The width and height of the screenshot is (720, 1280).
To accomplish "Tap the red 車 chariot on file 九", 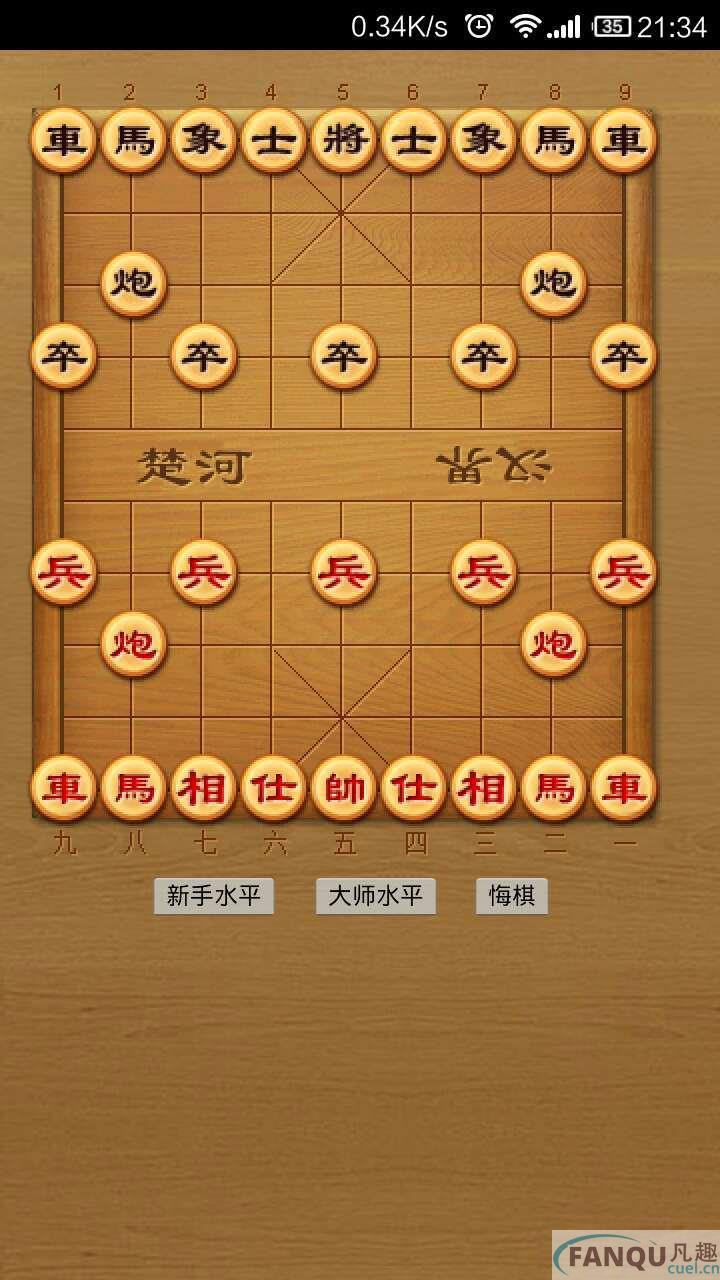I will coord(64,788).
